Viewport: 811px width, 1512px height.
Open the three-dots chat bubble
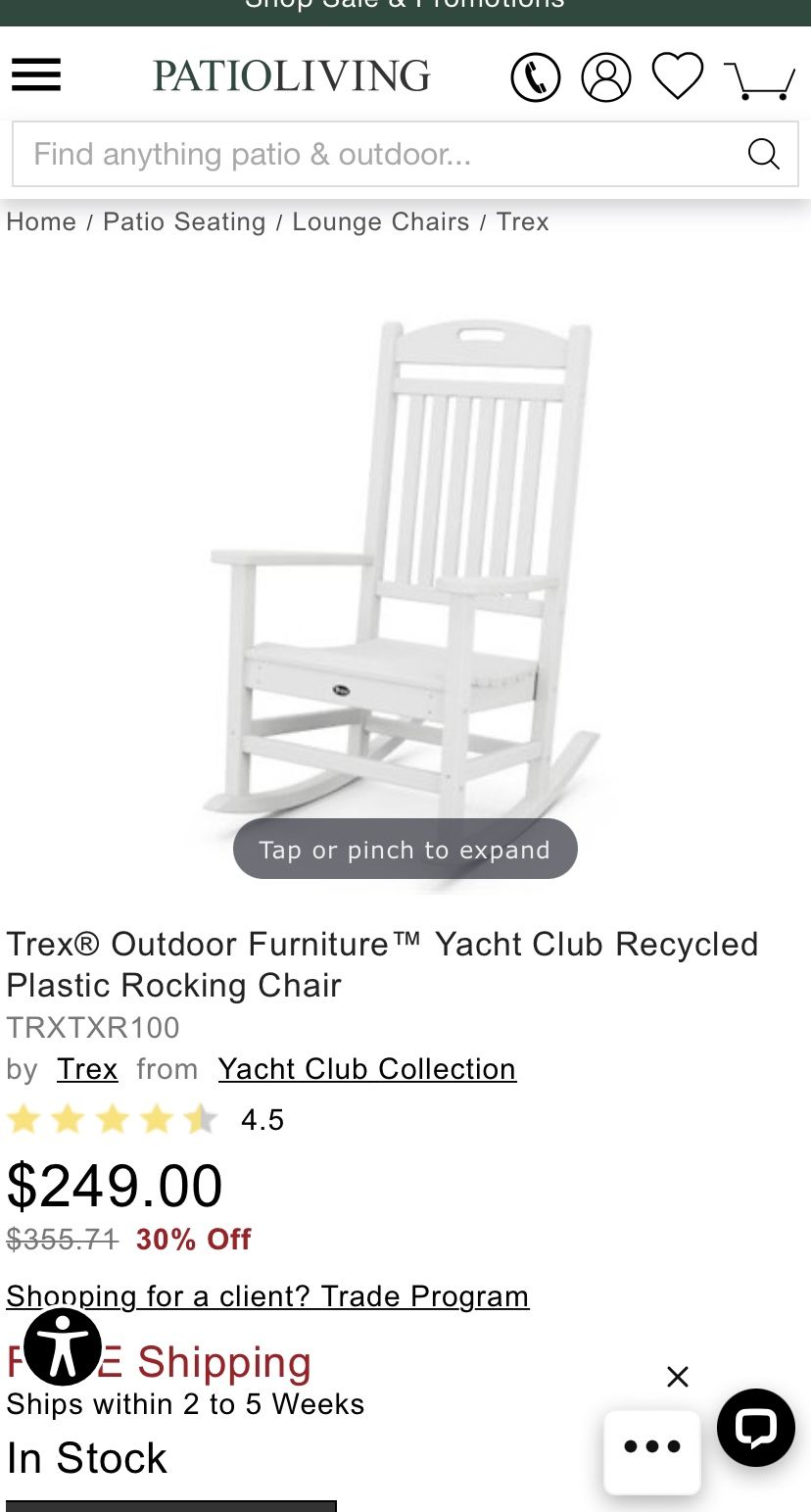[x=652, y=1447]
